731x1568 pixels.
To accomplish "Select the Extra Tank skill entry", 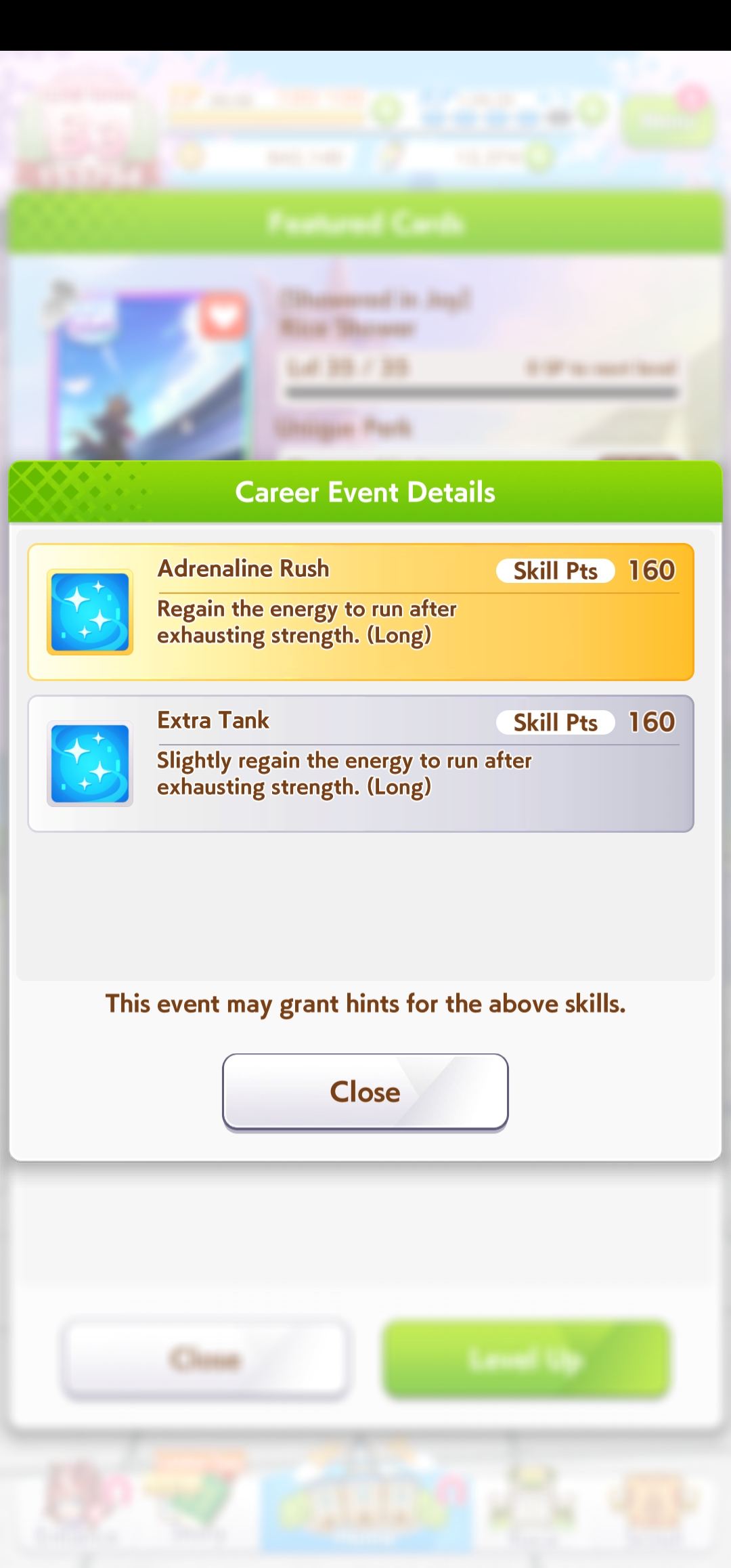I will 361,764.
